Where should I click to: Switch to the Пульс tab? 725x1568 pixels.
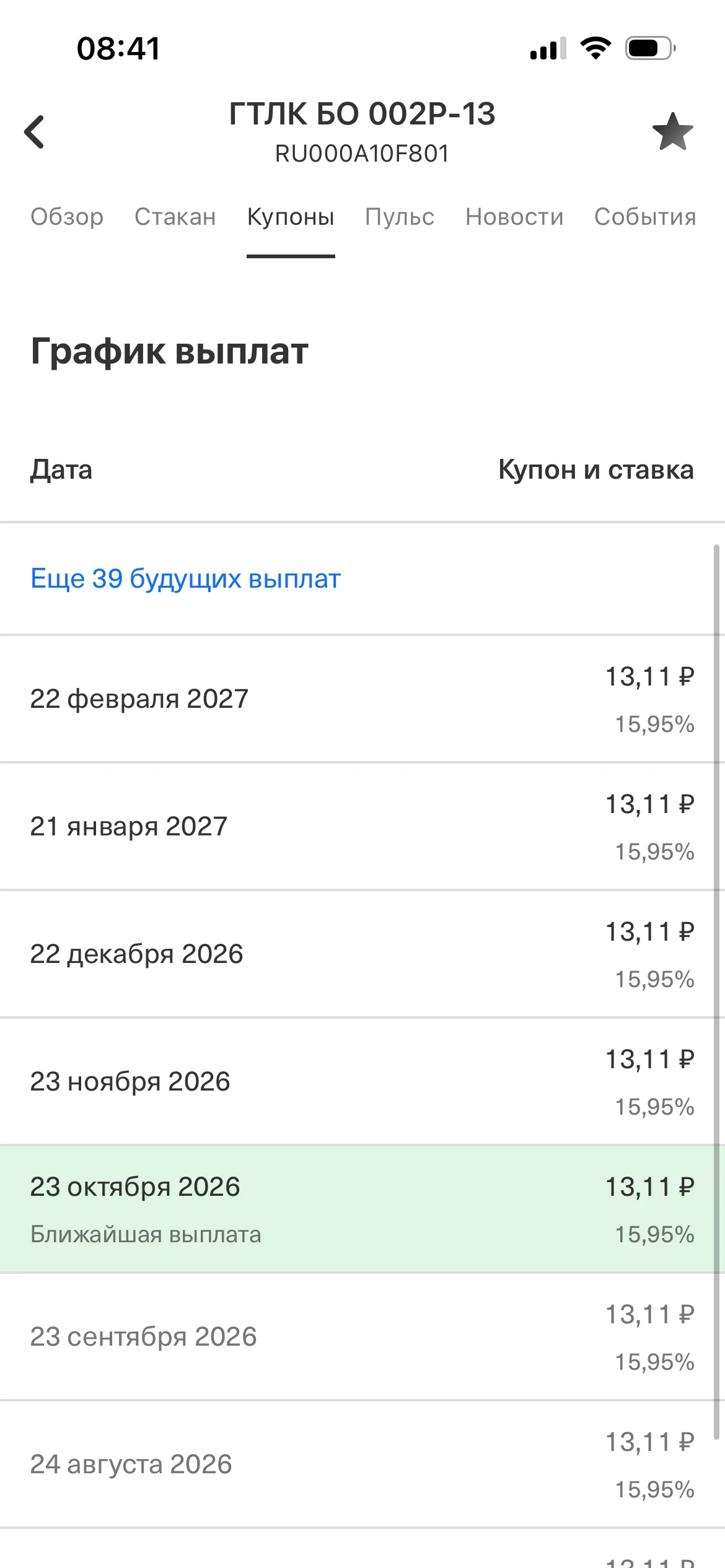pyautogui.click(x=400, y=217)
